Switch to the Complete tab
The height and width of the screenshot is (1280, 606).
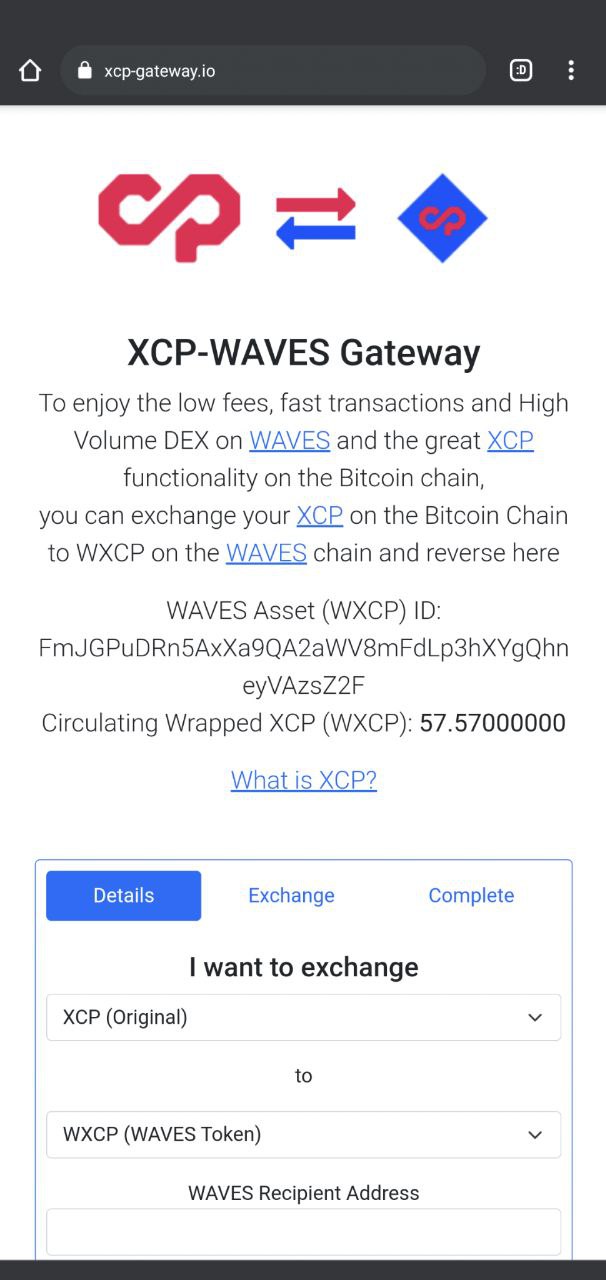coord(471,895)
